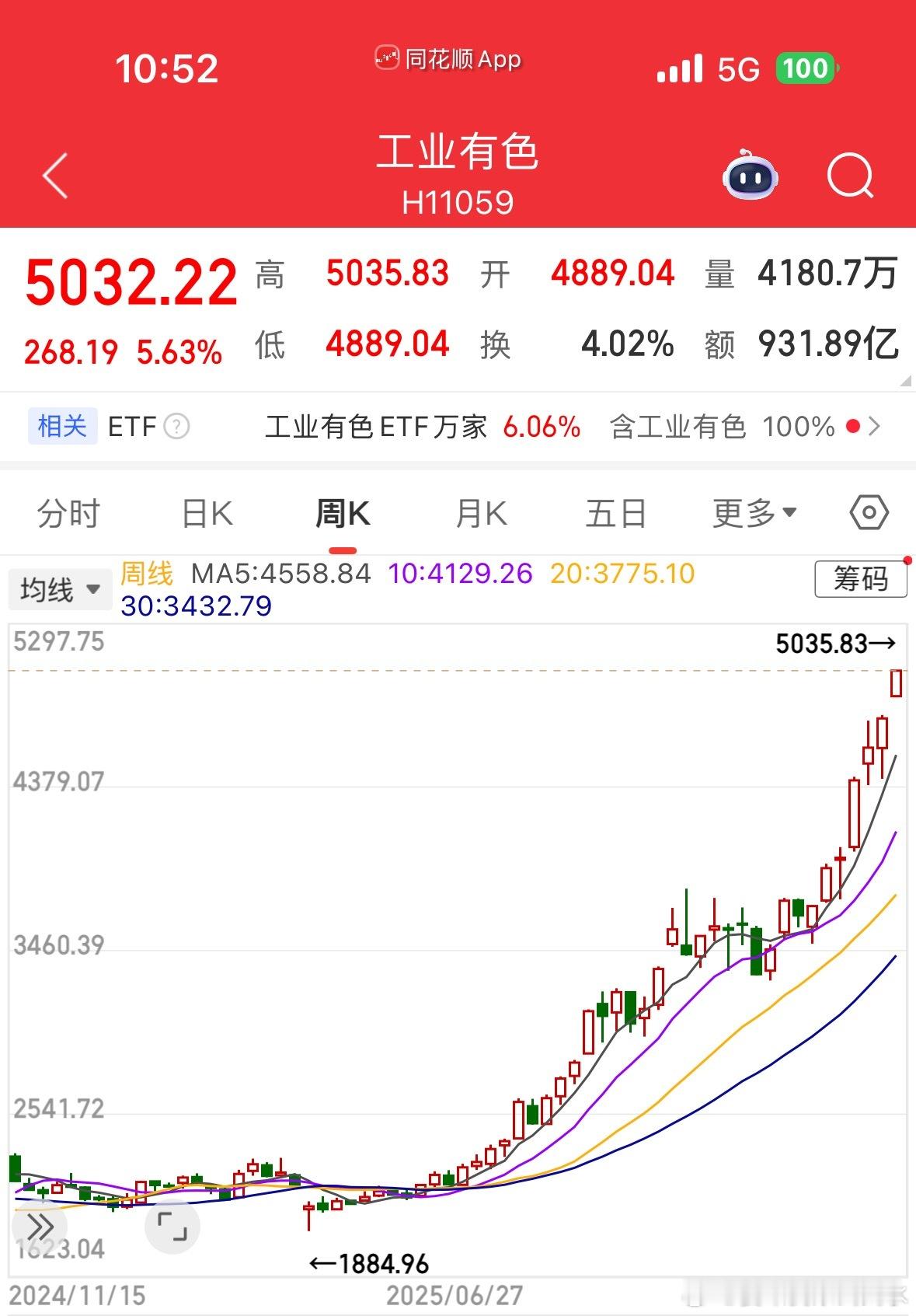Open the stock search magnifier
Screen dimensions: 916x1316
point(850,177)
